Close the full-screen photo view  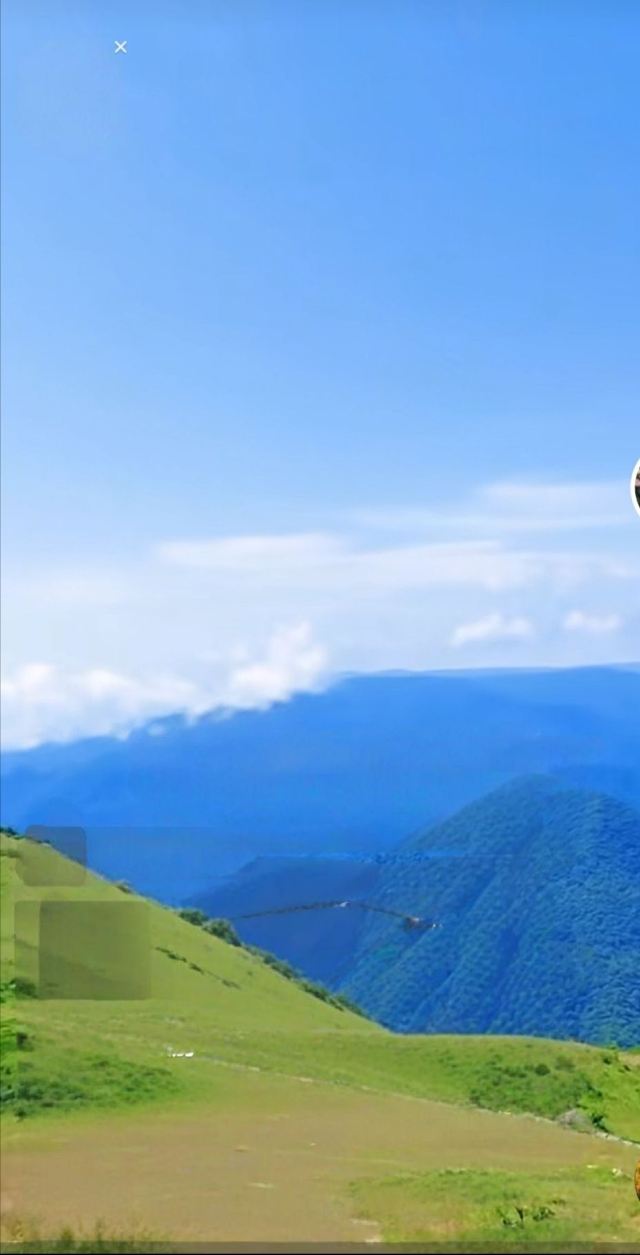click(120, 47)
